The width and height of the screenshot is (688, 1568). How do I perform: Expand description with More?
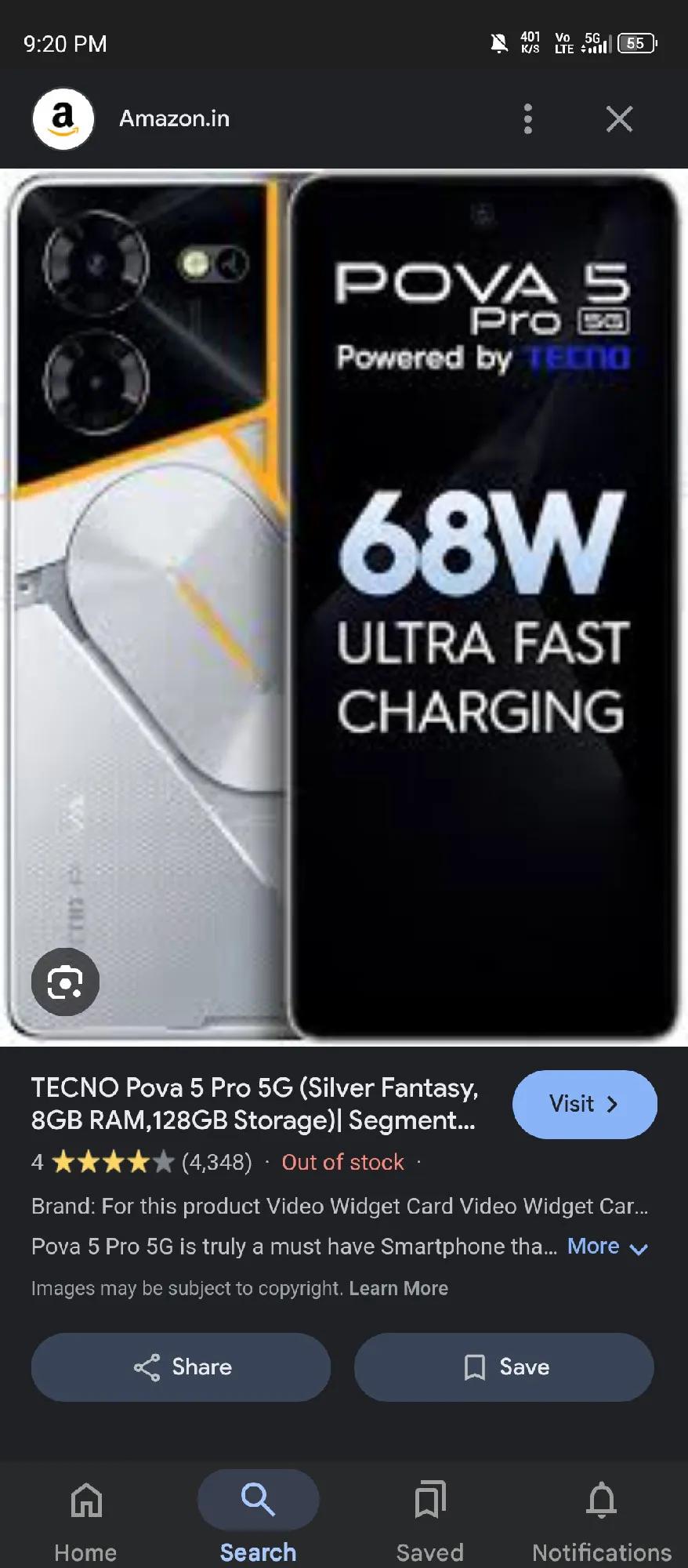point(607,1247)
